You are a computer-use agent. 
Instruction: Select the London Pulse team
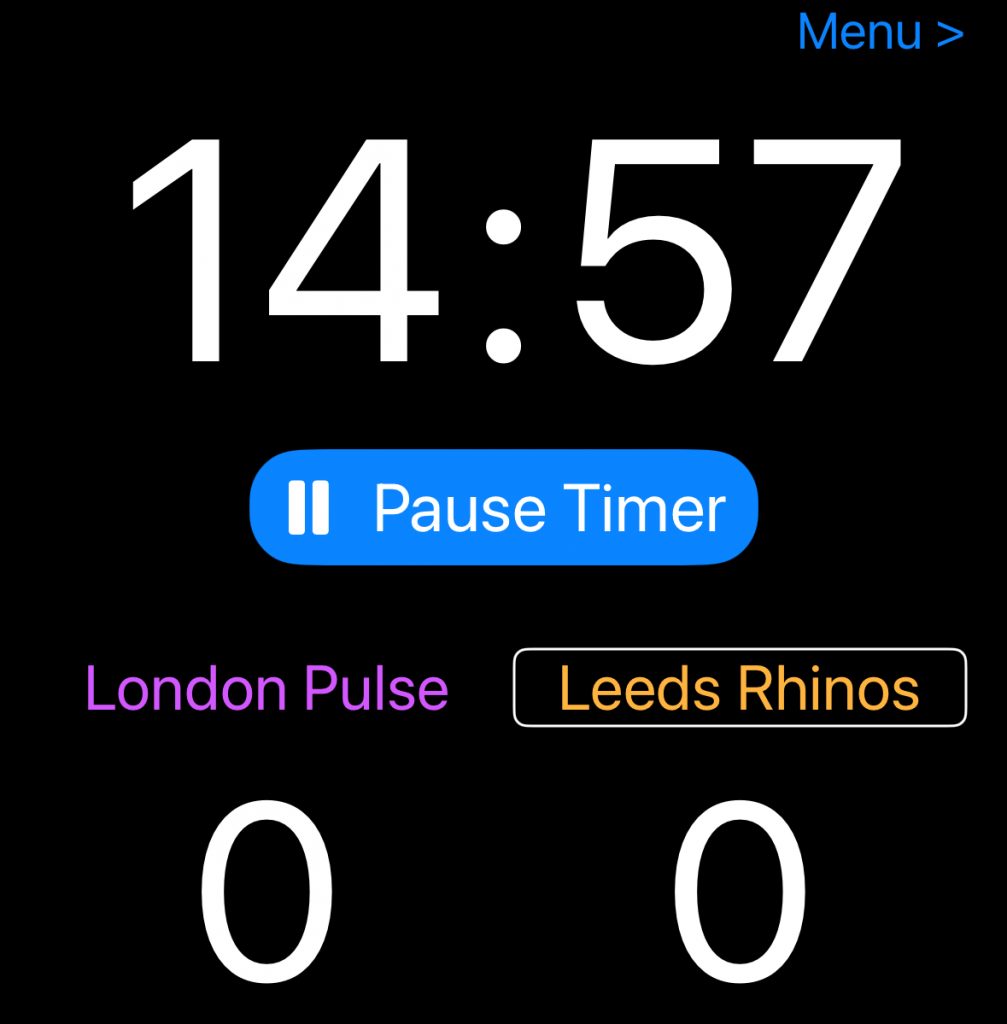(267, 689)
